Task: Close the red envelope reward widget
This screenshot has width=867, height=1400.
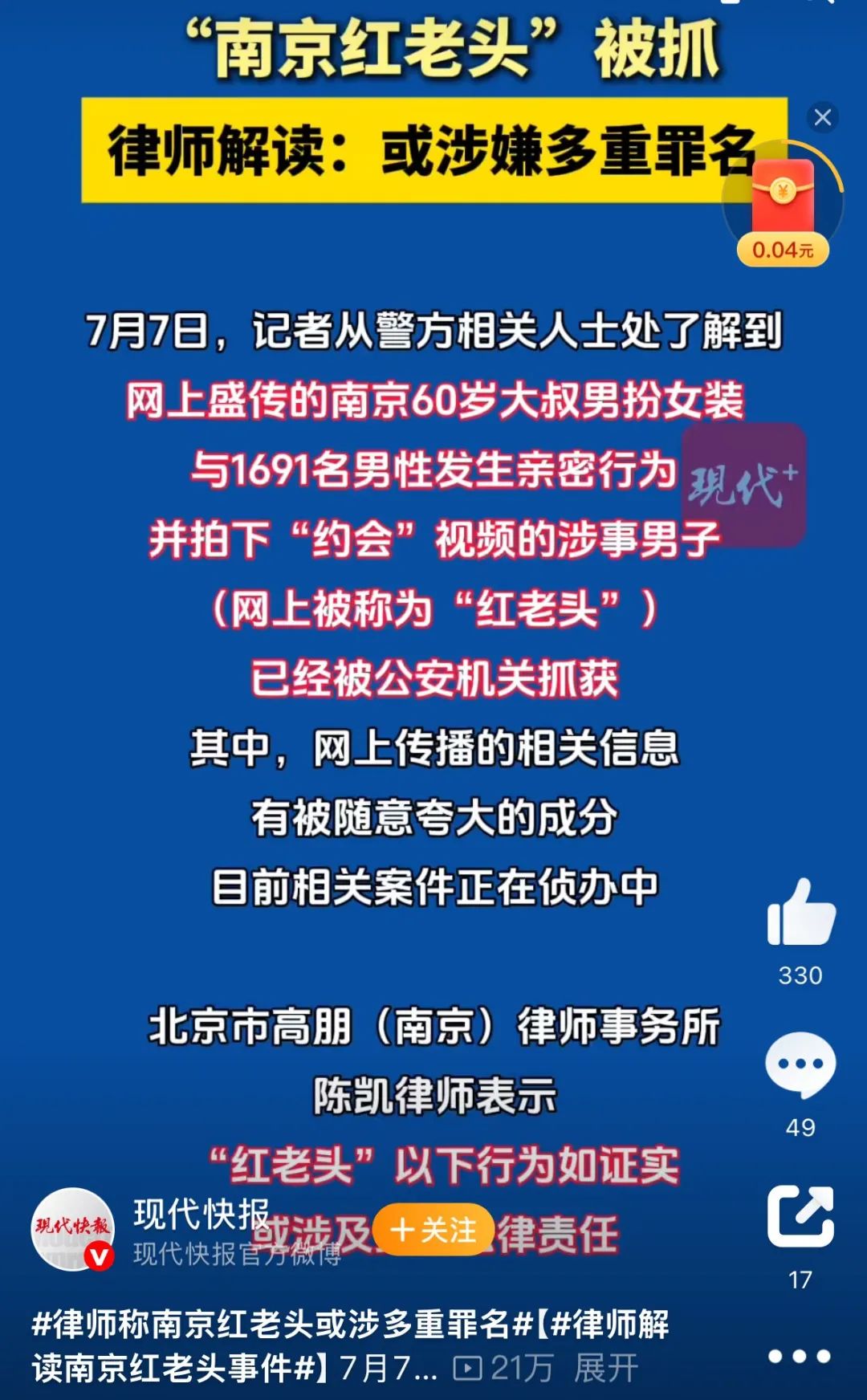Action: [823, 118]
